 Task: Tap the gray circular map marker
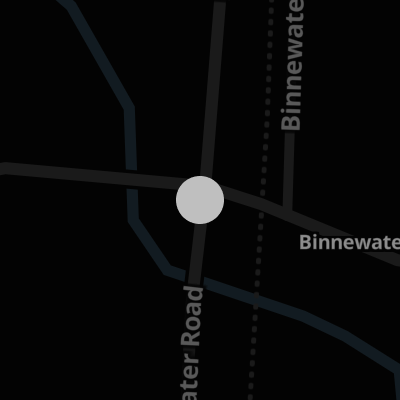tap(200, 200)
